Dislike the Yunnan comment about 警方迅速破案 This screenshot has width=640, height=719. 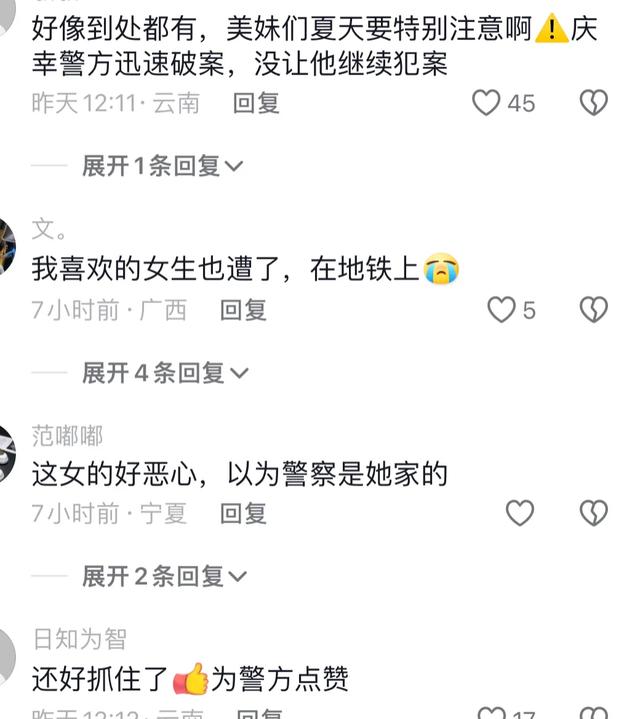594,103
